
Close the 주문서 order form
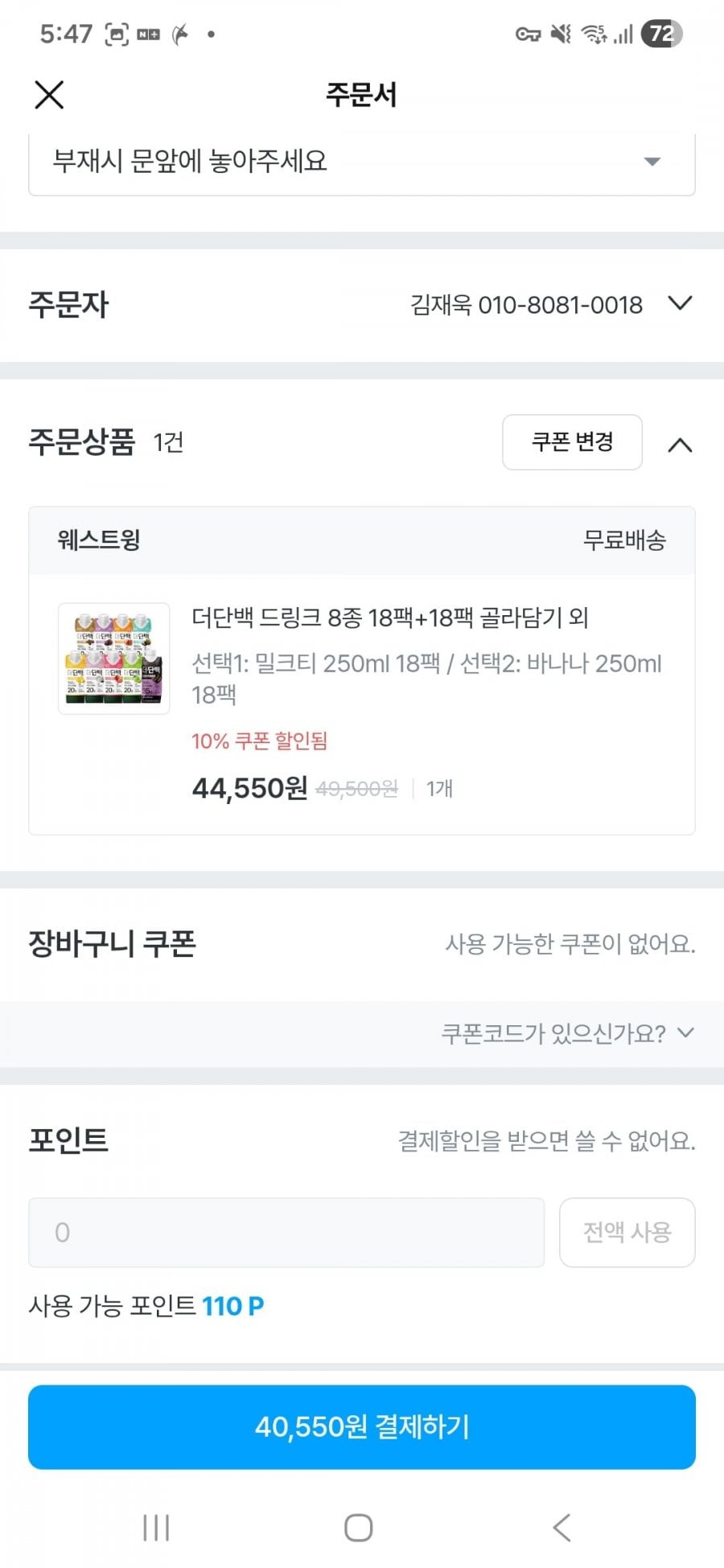tap(49, 95)
